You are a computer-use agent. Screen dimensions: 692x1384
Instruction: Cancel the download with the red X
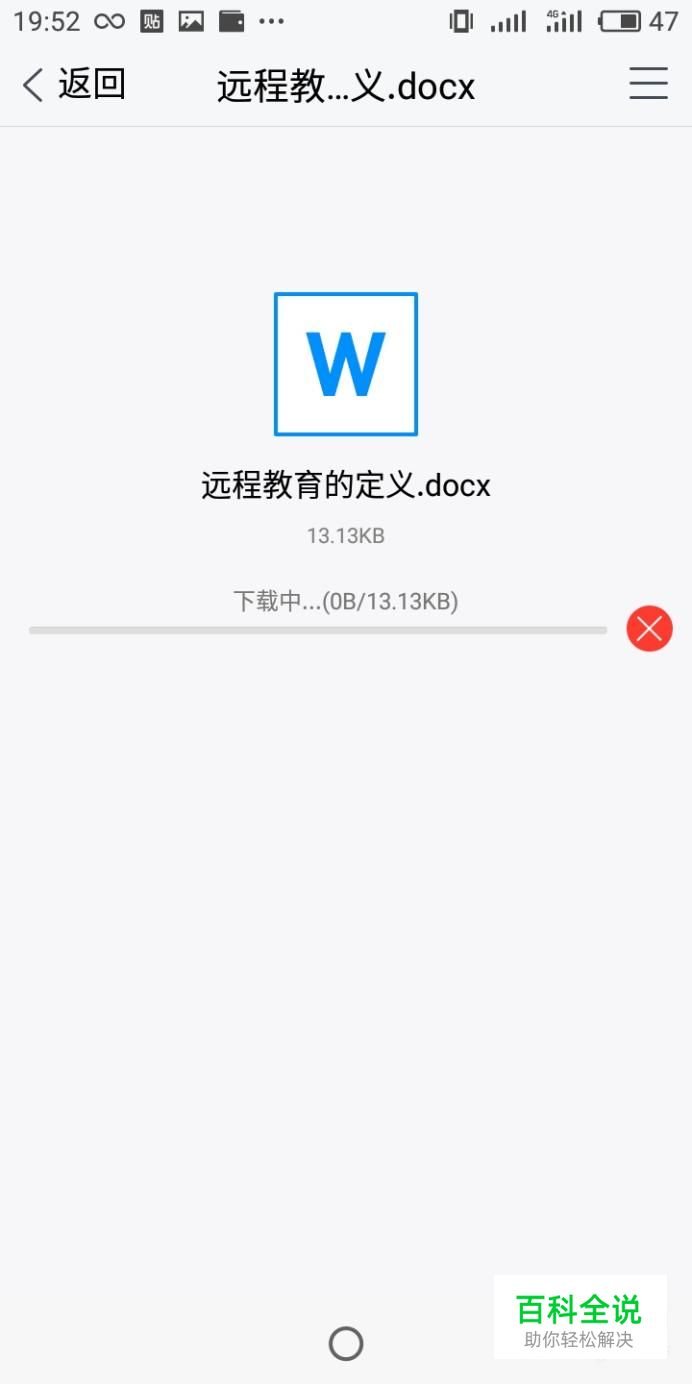(649, 629)
